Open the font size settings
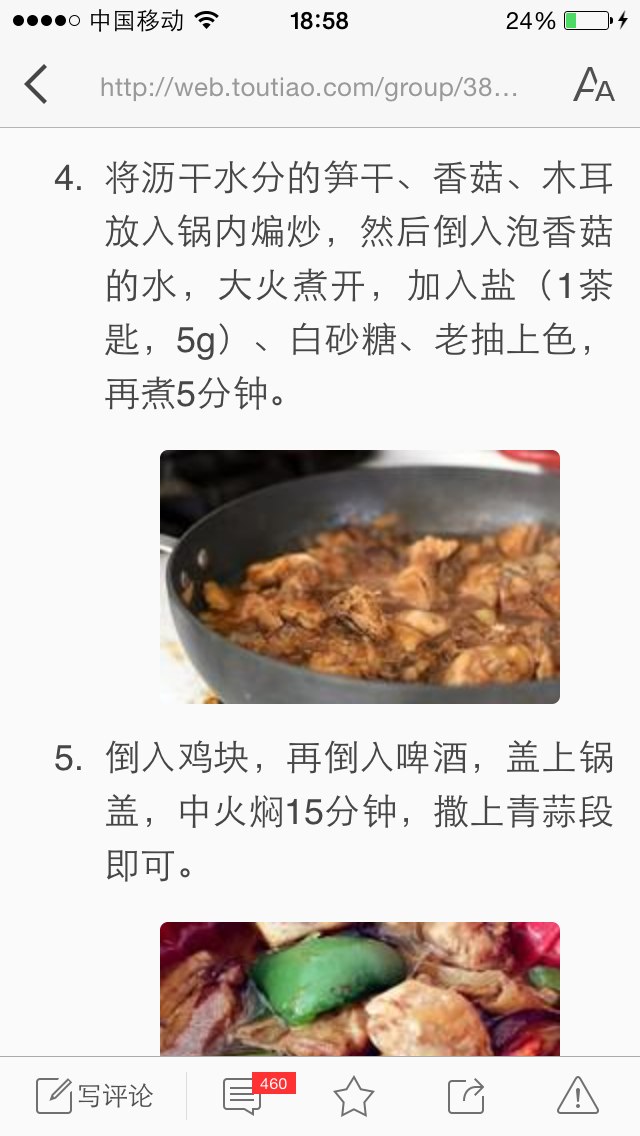The height and width of the screenshot is (1136, 640). tap(594, 85)
